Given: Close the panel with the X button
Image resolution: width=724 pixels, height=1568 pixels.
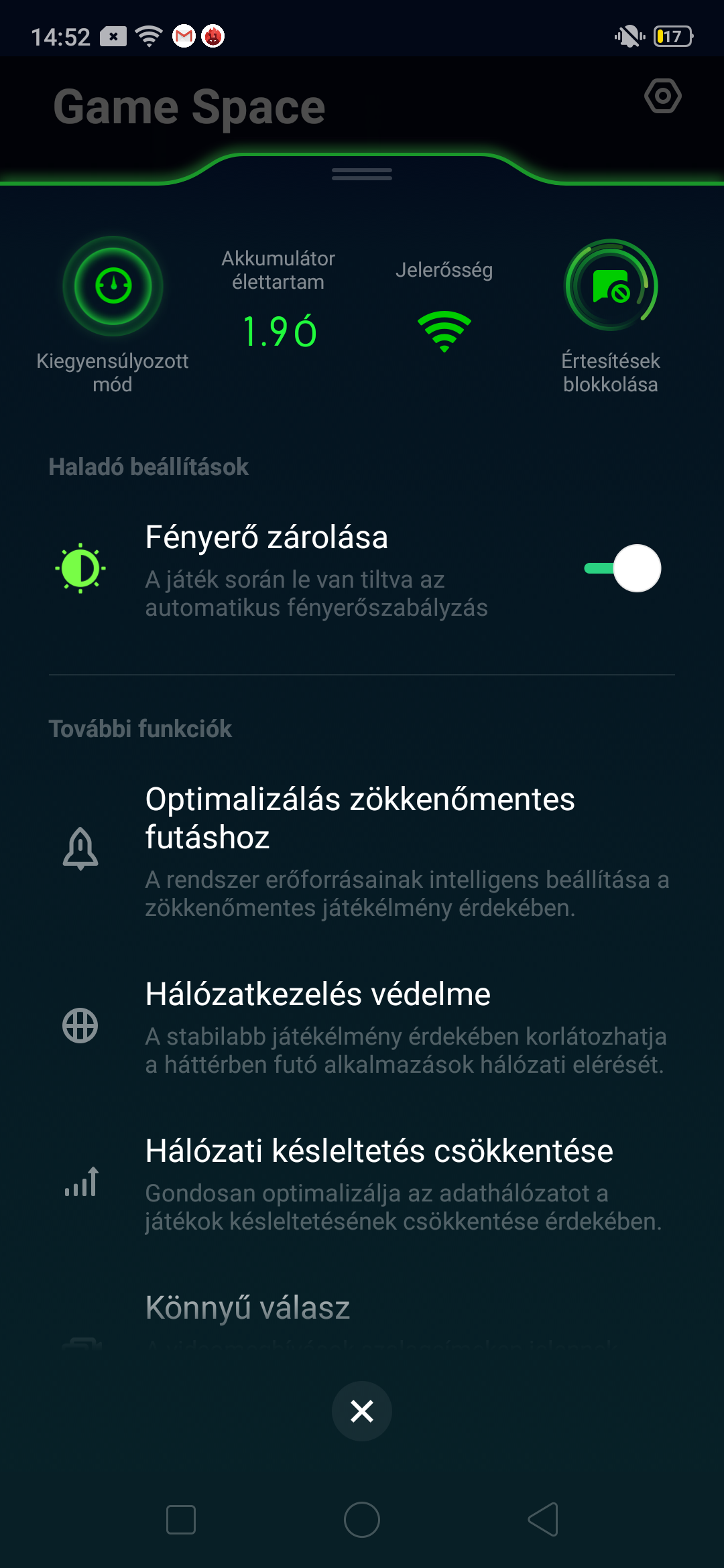Looking at the screenshot, I should 362,1411.
